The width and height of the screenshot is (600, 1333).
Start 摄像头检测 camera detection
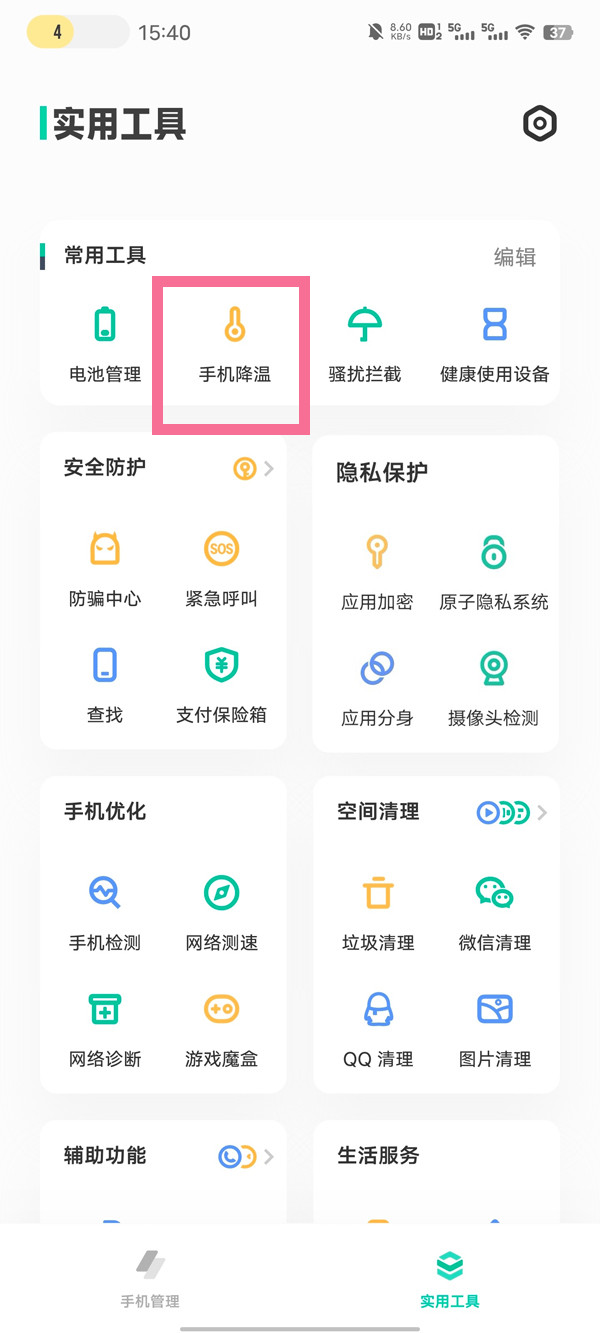click(x=494, y=688)
